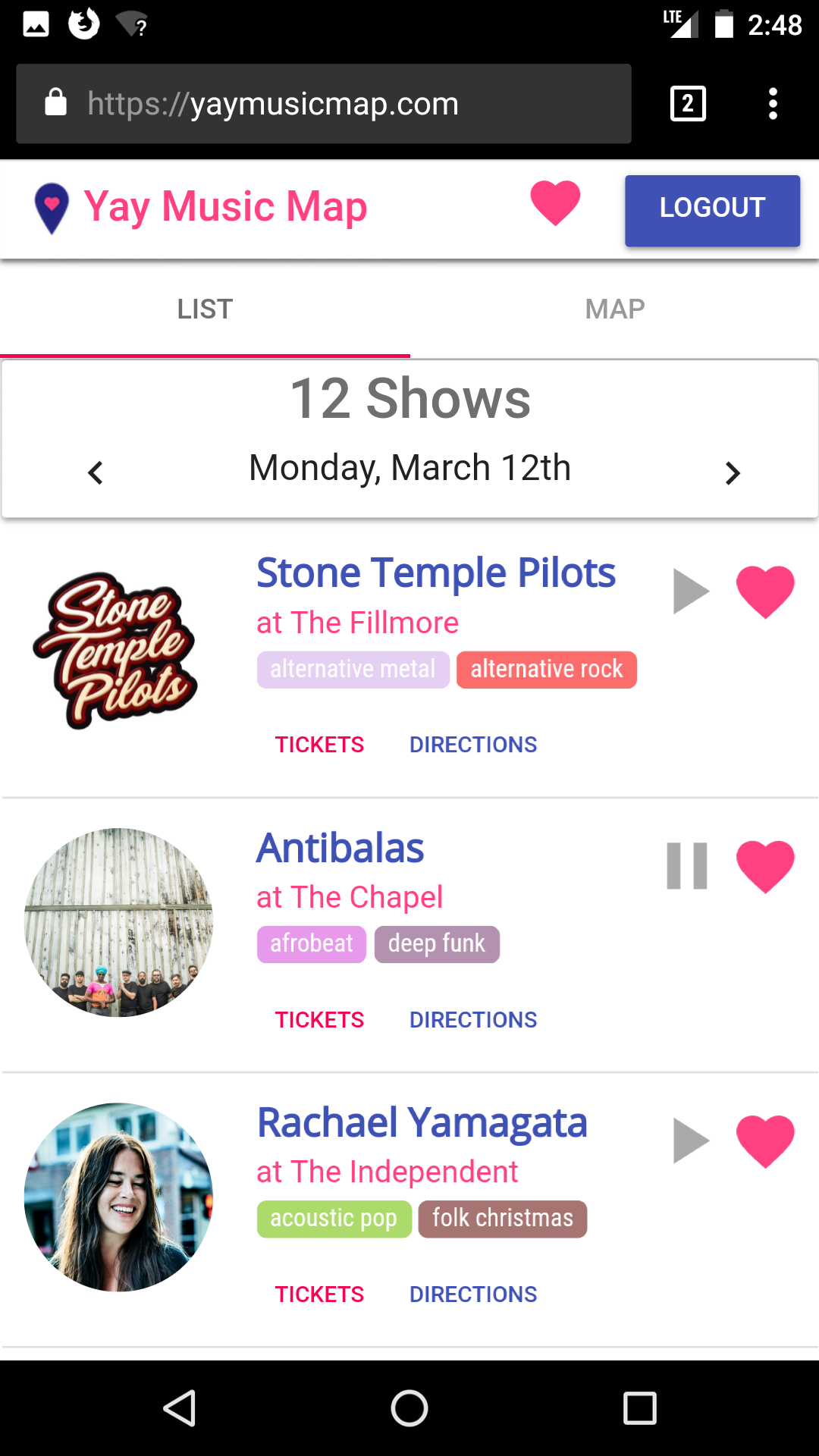Unfavorite Stone Temple Pilots with heart

point(765,591)
